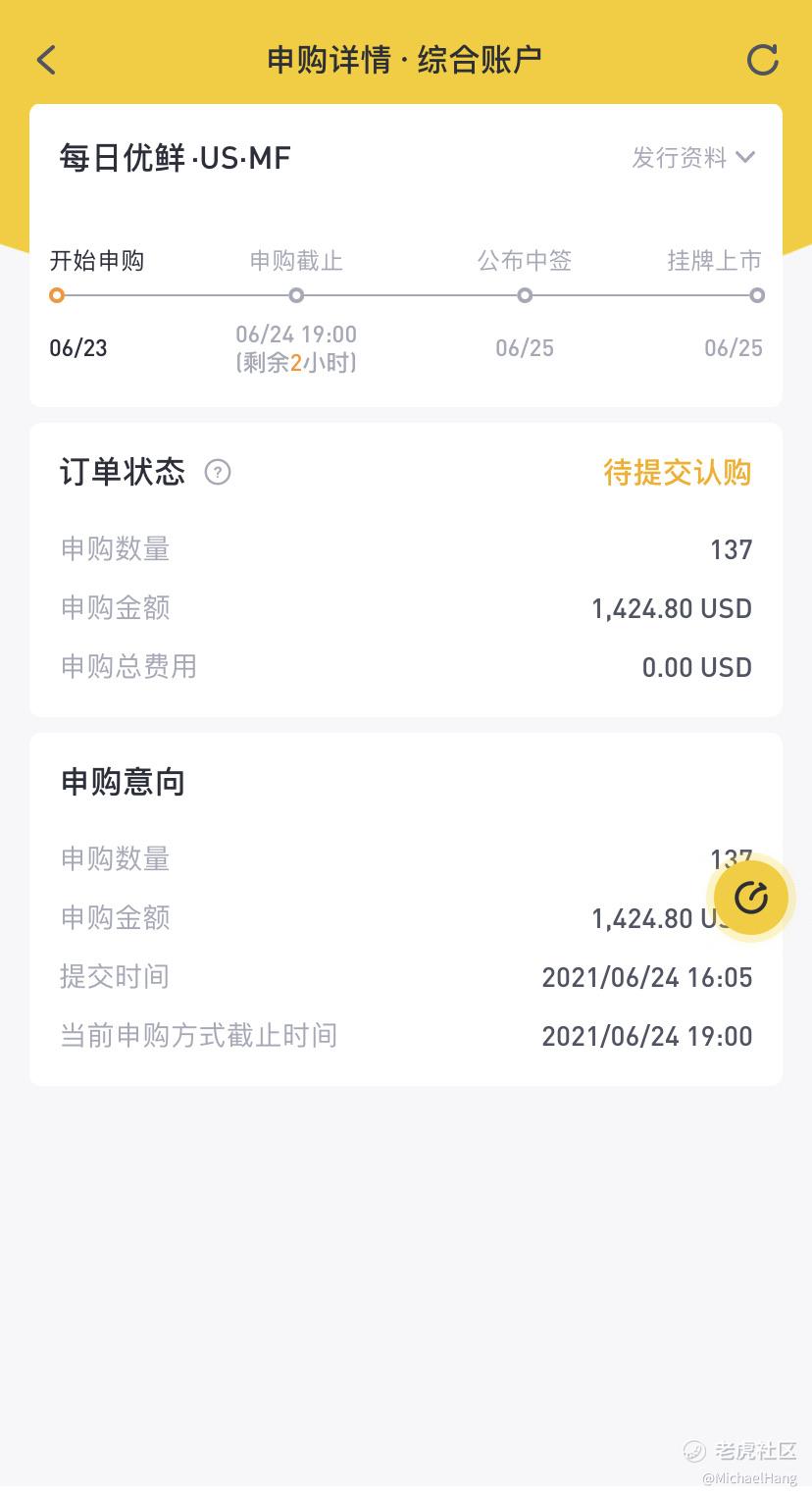The width and height of the screenshot is (812, 1497).
Task: Open the help icon beside 订单状态
Action: pyautogui.click(x=218, y=472)
